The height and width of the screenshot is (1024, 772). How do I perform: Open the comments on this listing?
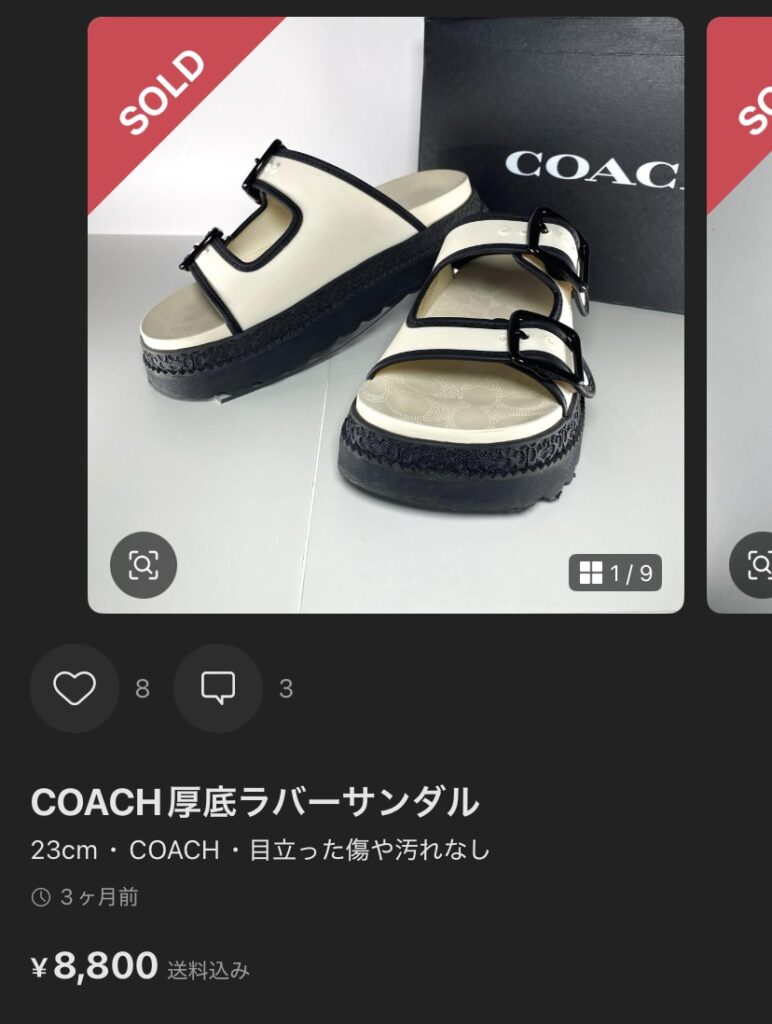[218, 688]
